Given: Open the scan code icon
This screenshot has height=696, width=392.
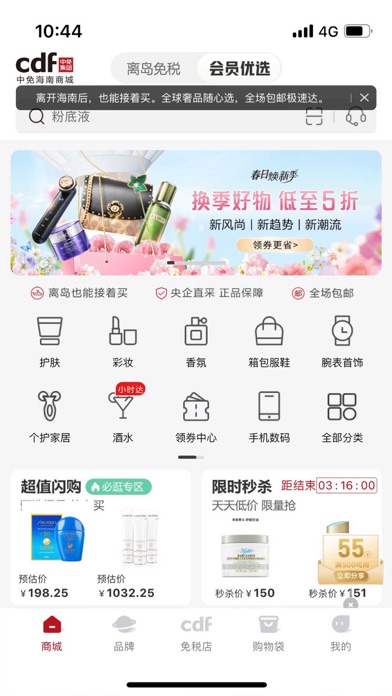Looking at the screenshot, I should pyautogui.click(x=314, y=117).
